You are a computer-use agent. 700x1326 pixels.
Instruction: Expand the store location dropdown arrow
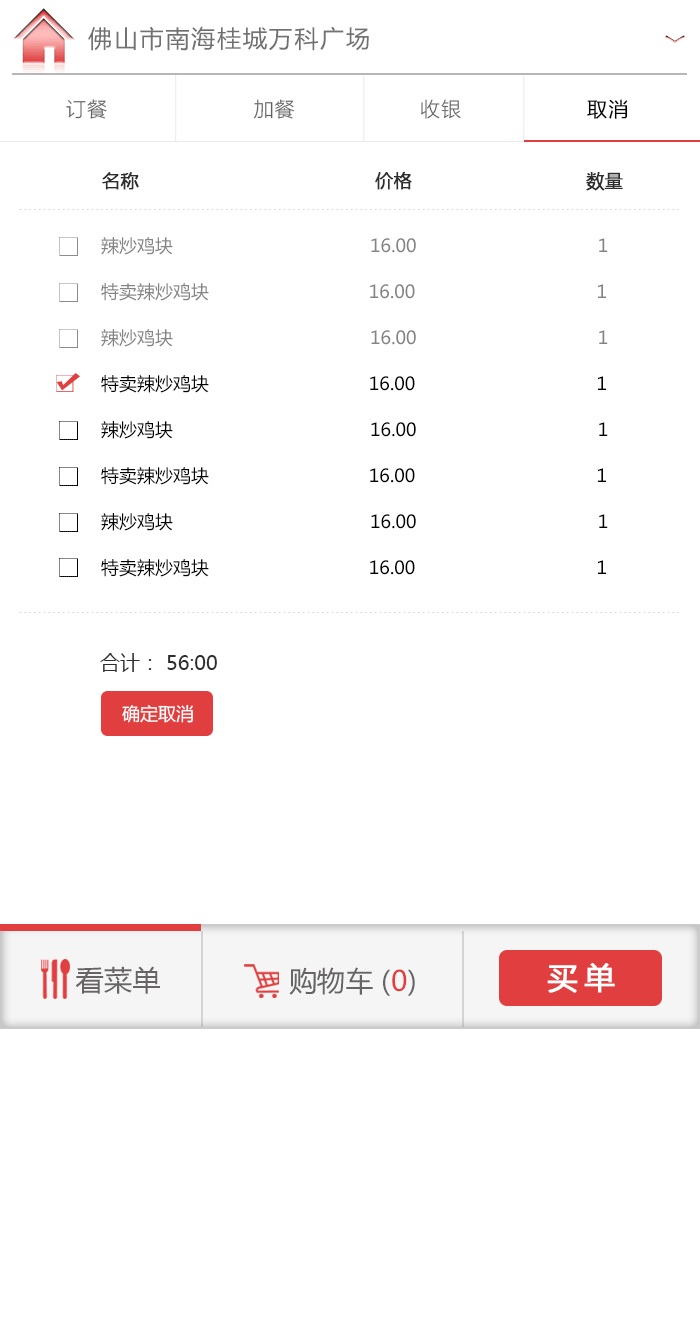(674, 39)
